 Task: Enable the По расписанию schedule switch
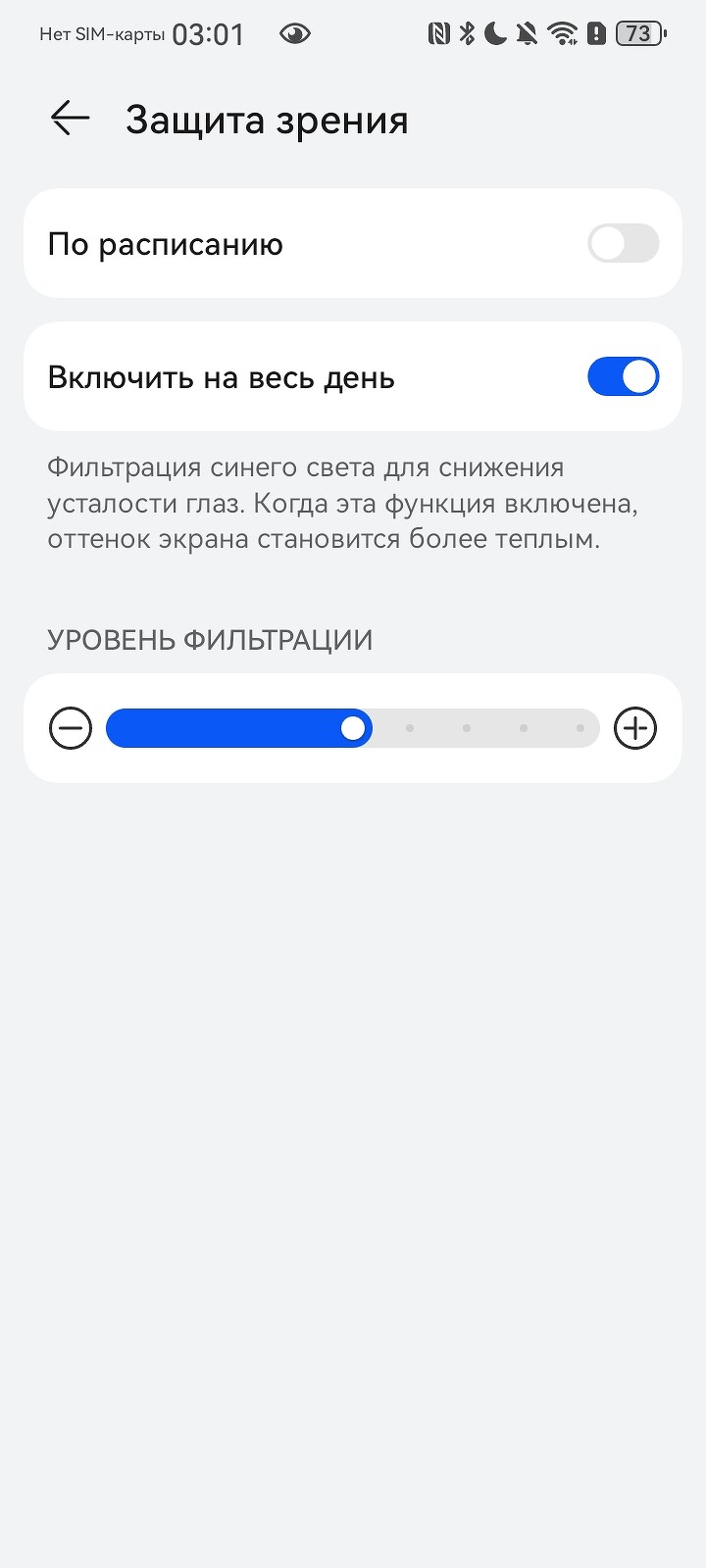(623, 243)
